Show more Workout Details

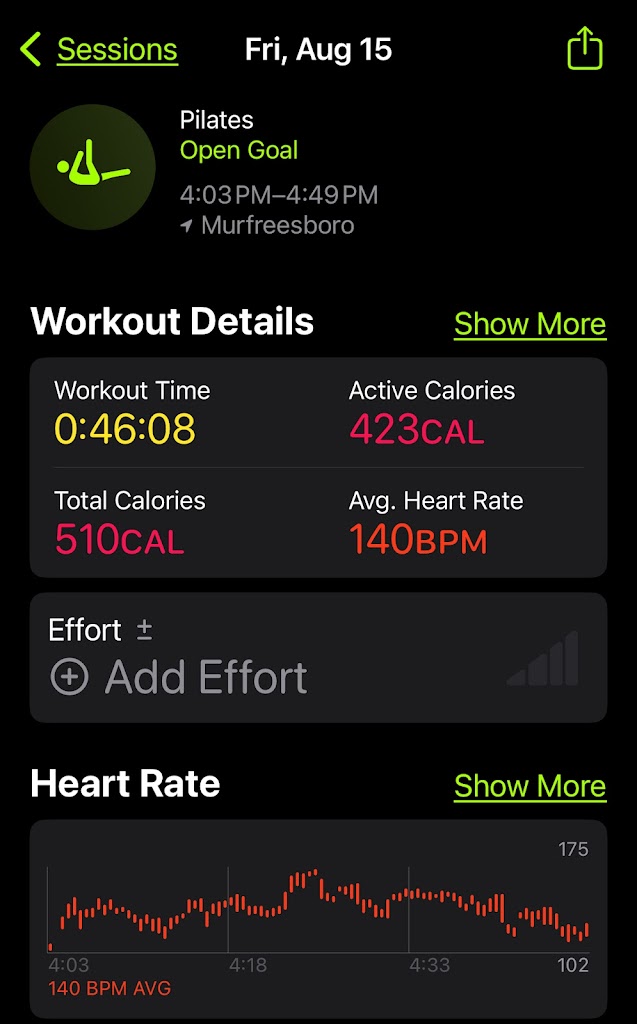pyautogui.click(x=529, y=324)
